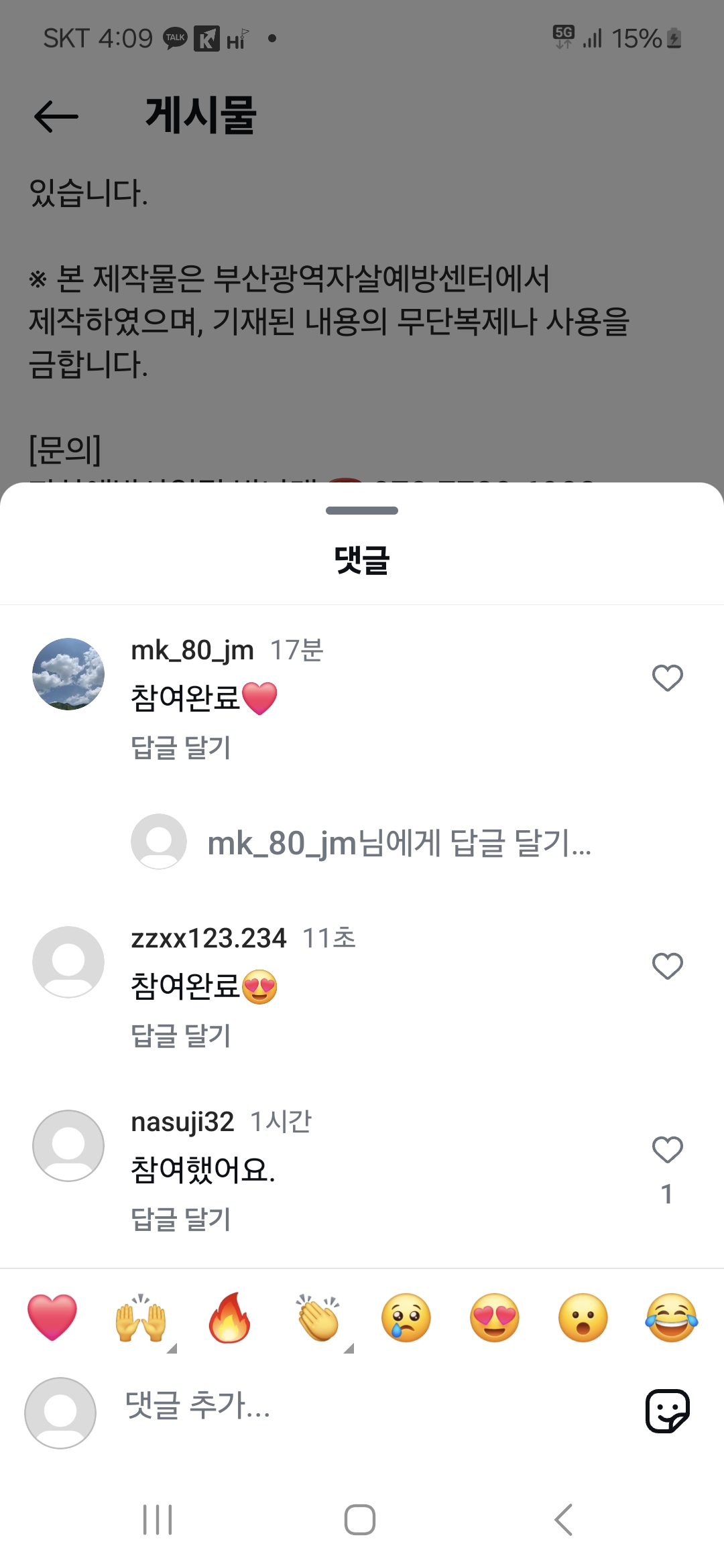Go back with the system back button

click(563, 1520)
